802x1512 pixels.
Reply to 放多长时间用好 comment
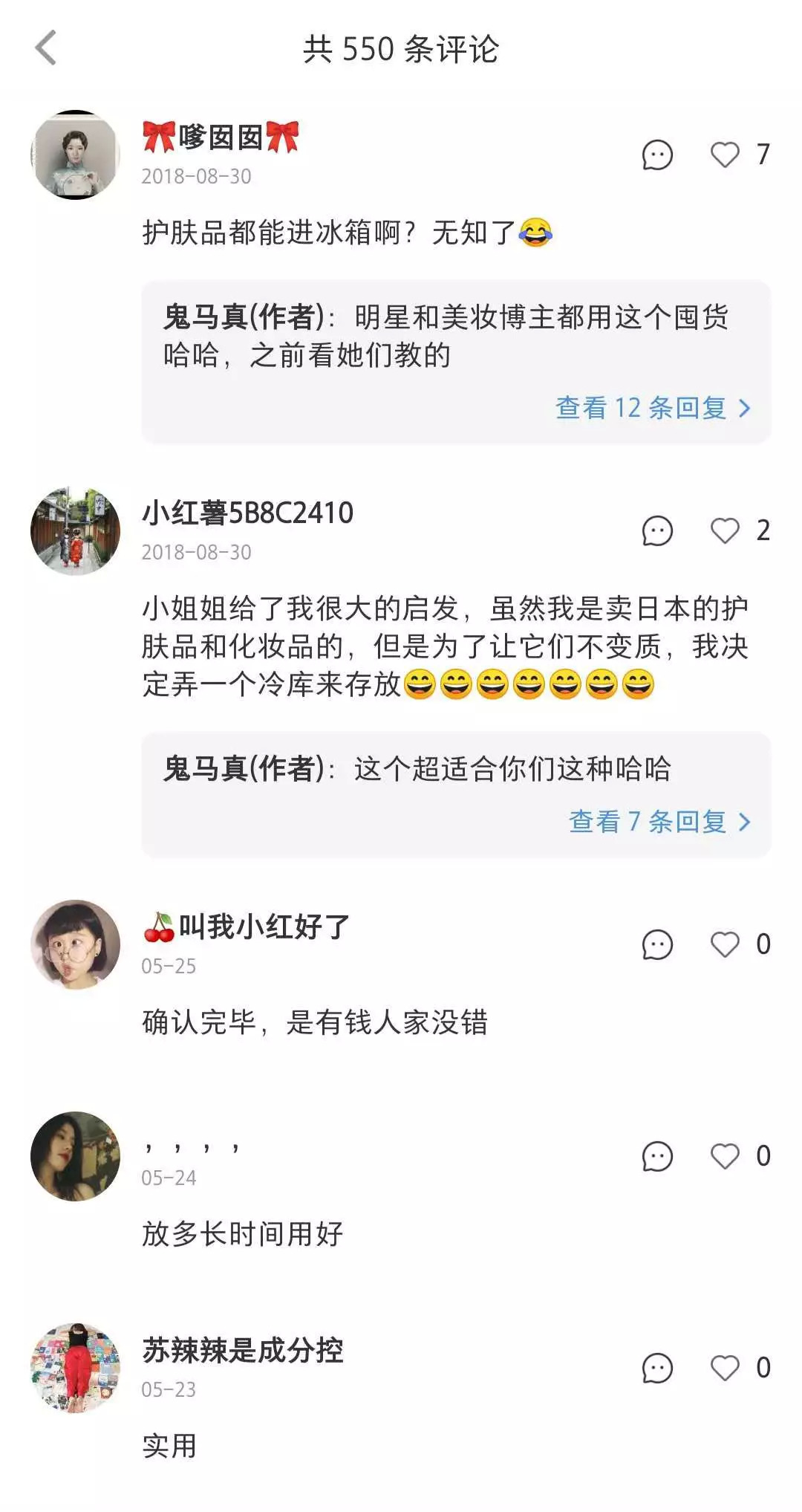[x=656, y=1157]
